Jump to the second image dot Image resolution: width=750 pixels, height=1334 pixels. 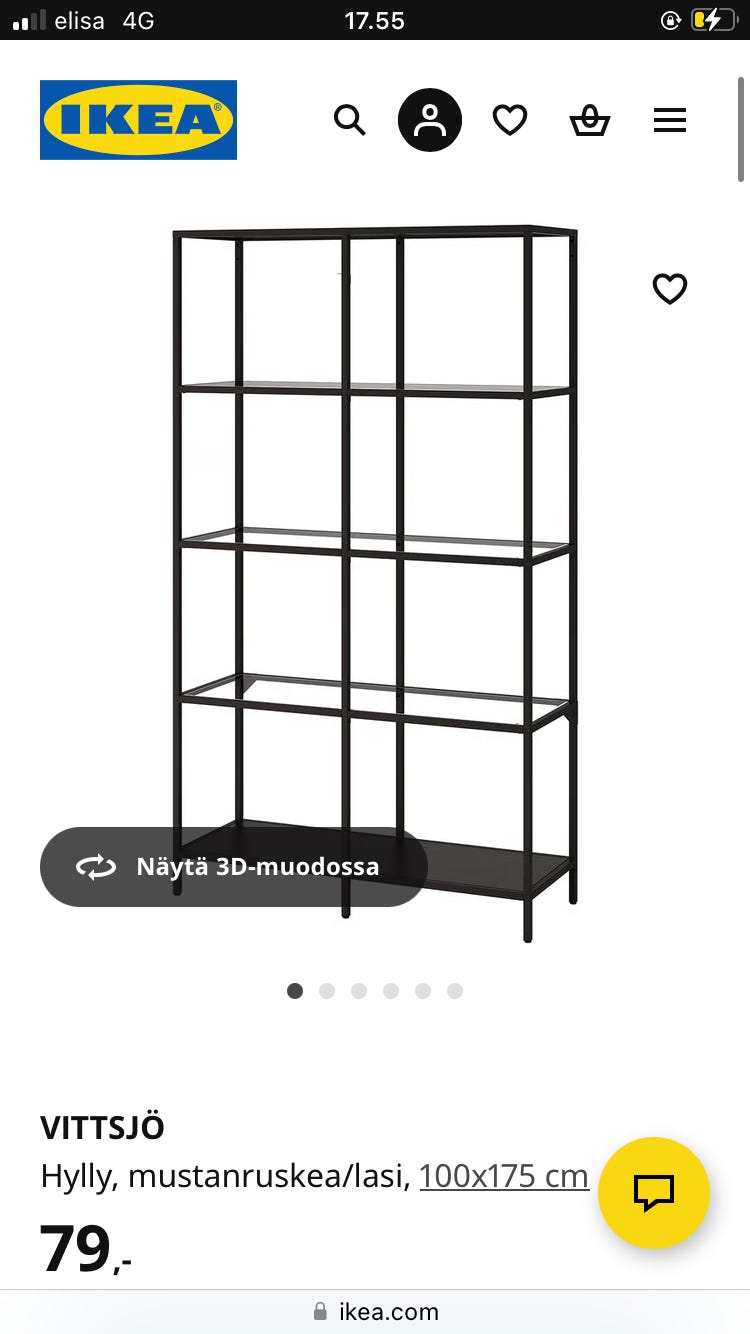(327, 991)
